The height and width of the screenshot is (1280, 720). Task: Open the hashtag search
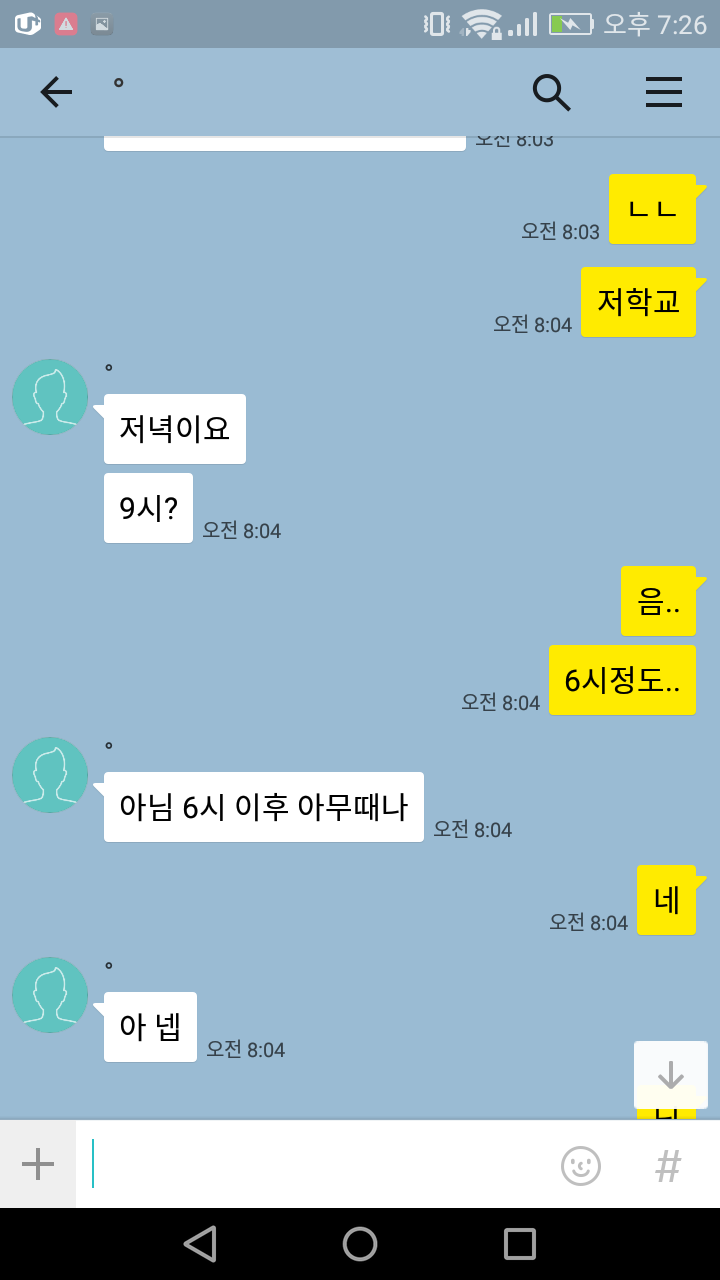[x=668, y=1165]
